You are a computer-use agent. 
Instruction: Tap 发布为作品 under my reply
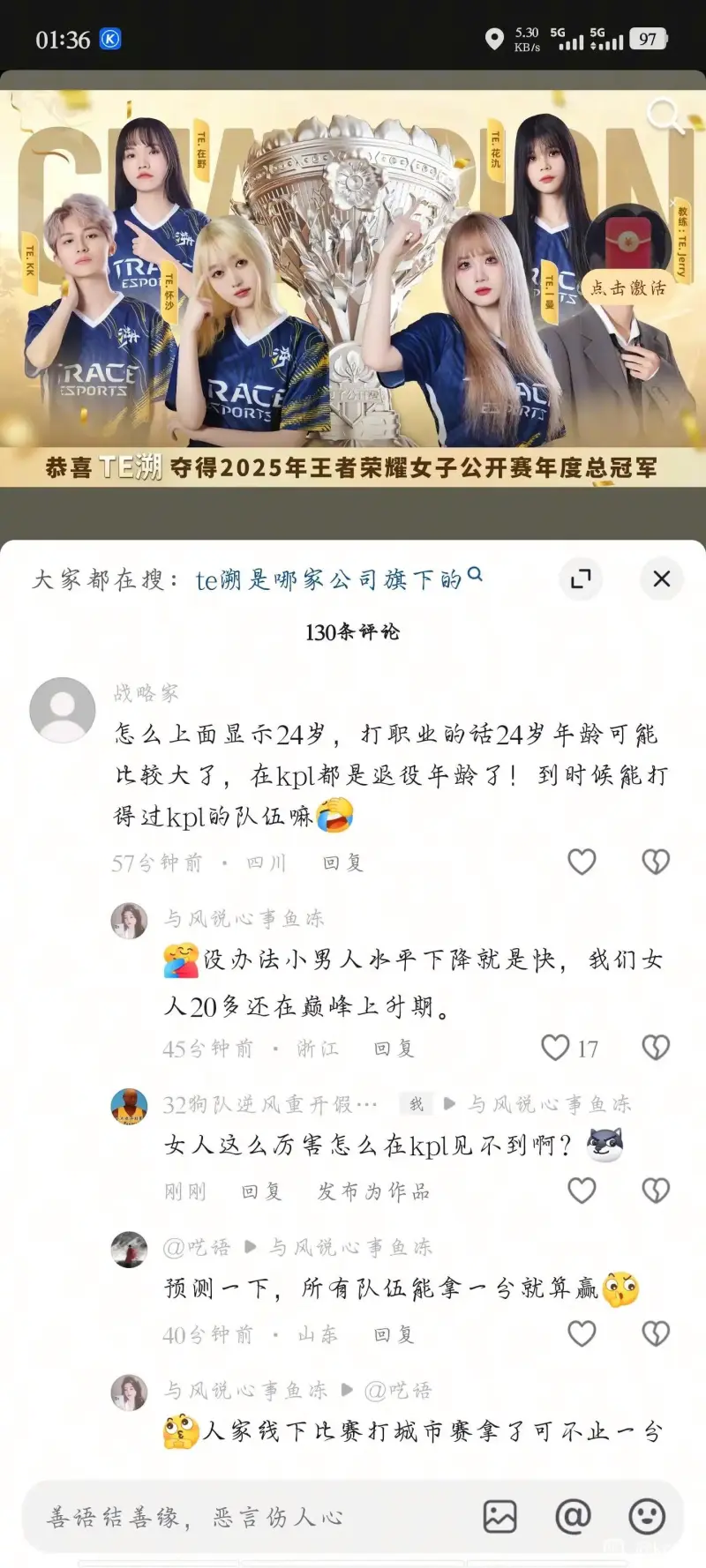[x=373, y=1191]
